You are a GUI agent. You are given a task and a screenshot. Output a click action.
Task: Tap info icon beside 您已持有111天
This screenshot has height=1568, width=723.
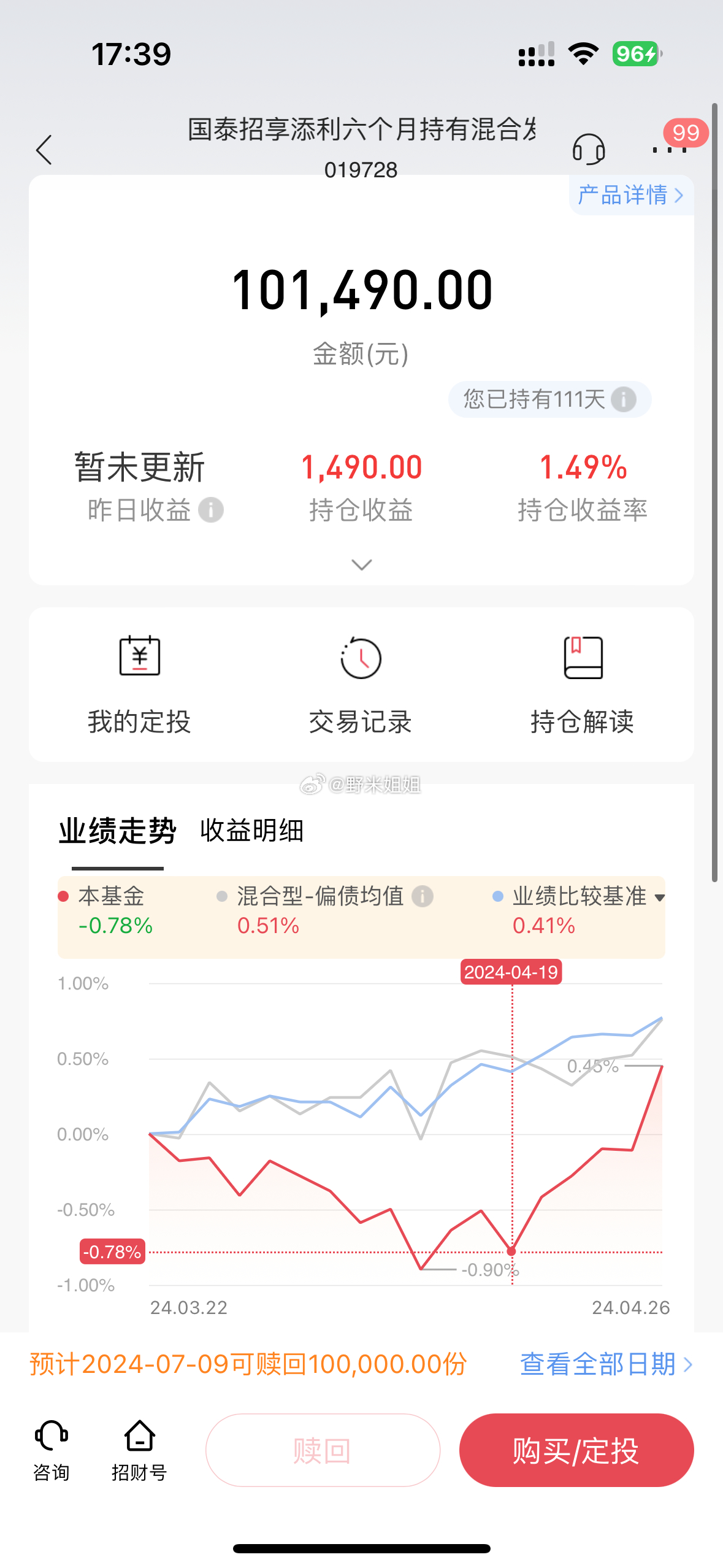point(624,399)
